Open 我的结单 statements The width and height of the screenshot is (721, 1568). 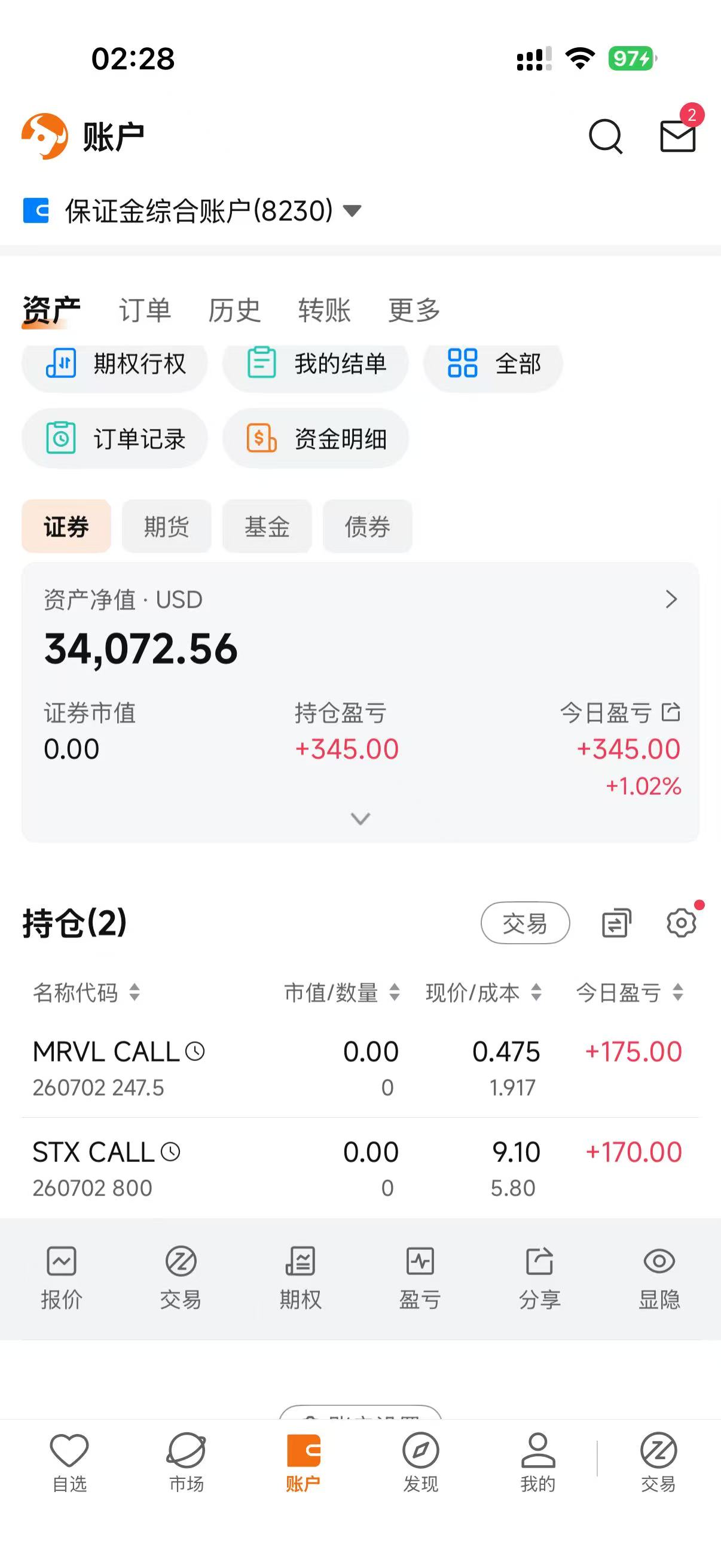pos(315,364)
